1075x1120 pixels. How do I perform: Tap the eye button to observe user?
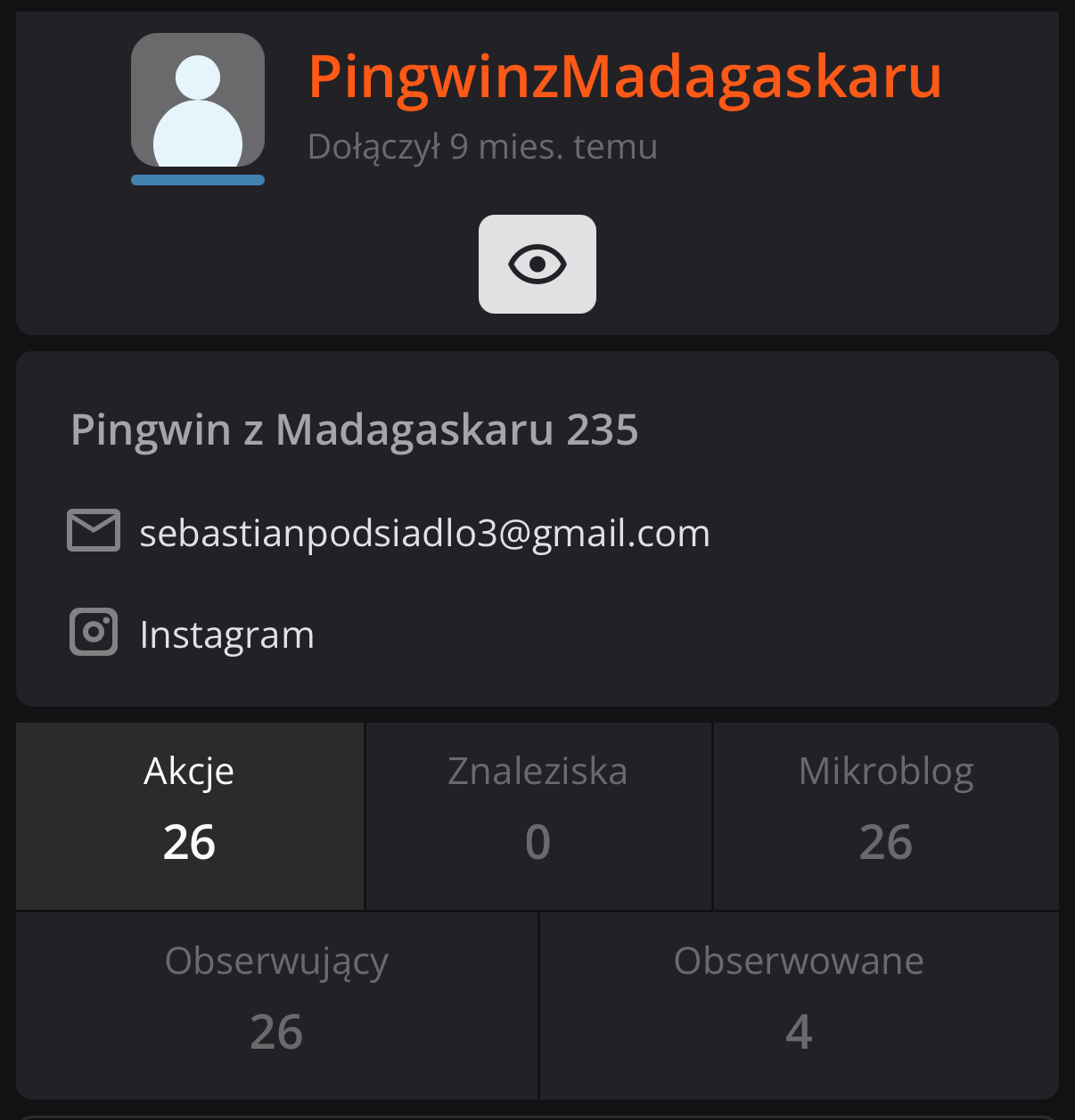coord(537,264)
